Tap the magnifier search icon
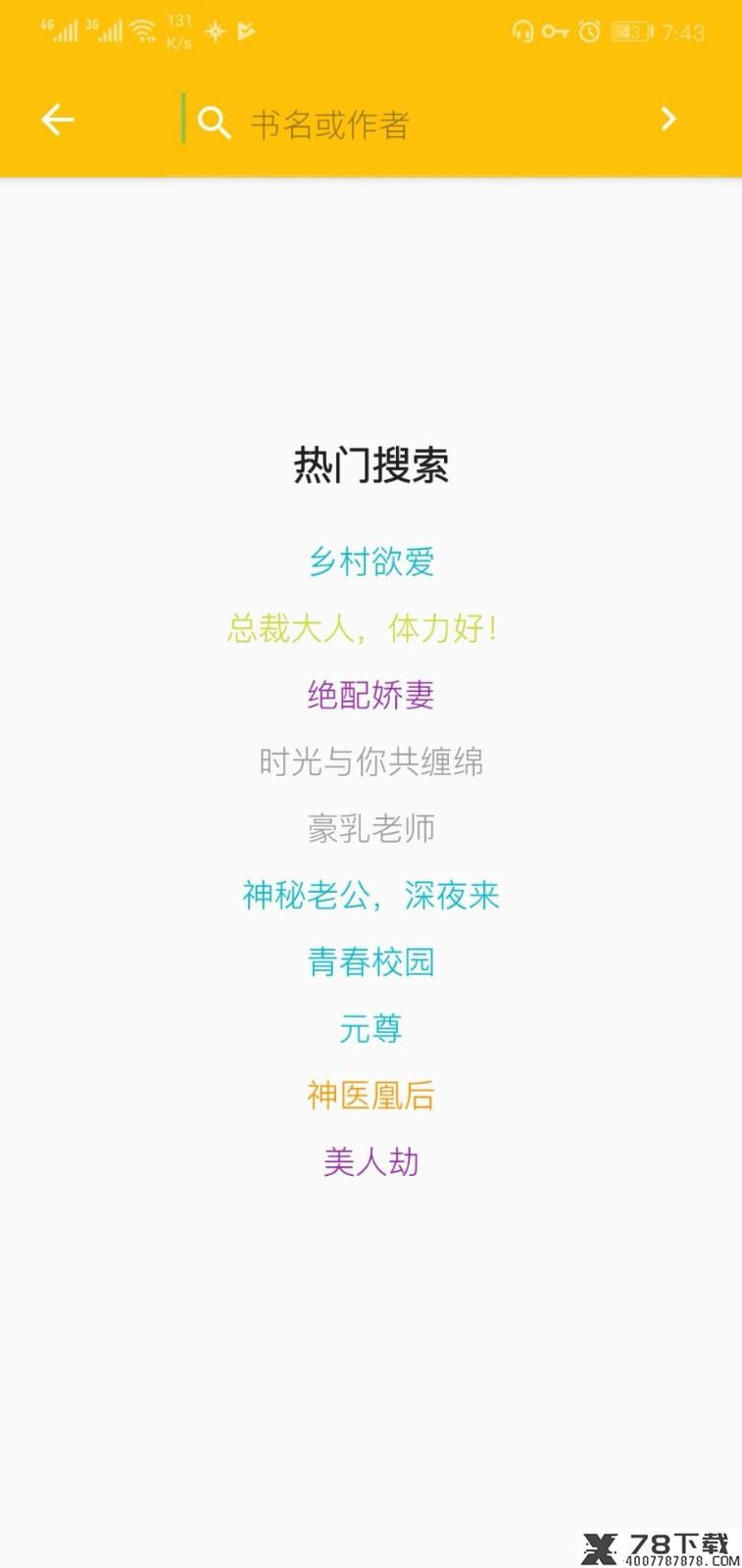This screenshot has height=1568, width=742. tap(213, 122)
